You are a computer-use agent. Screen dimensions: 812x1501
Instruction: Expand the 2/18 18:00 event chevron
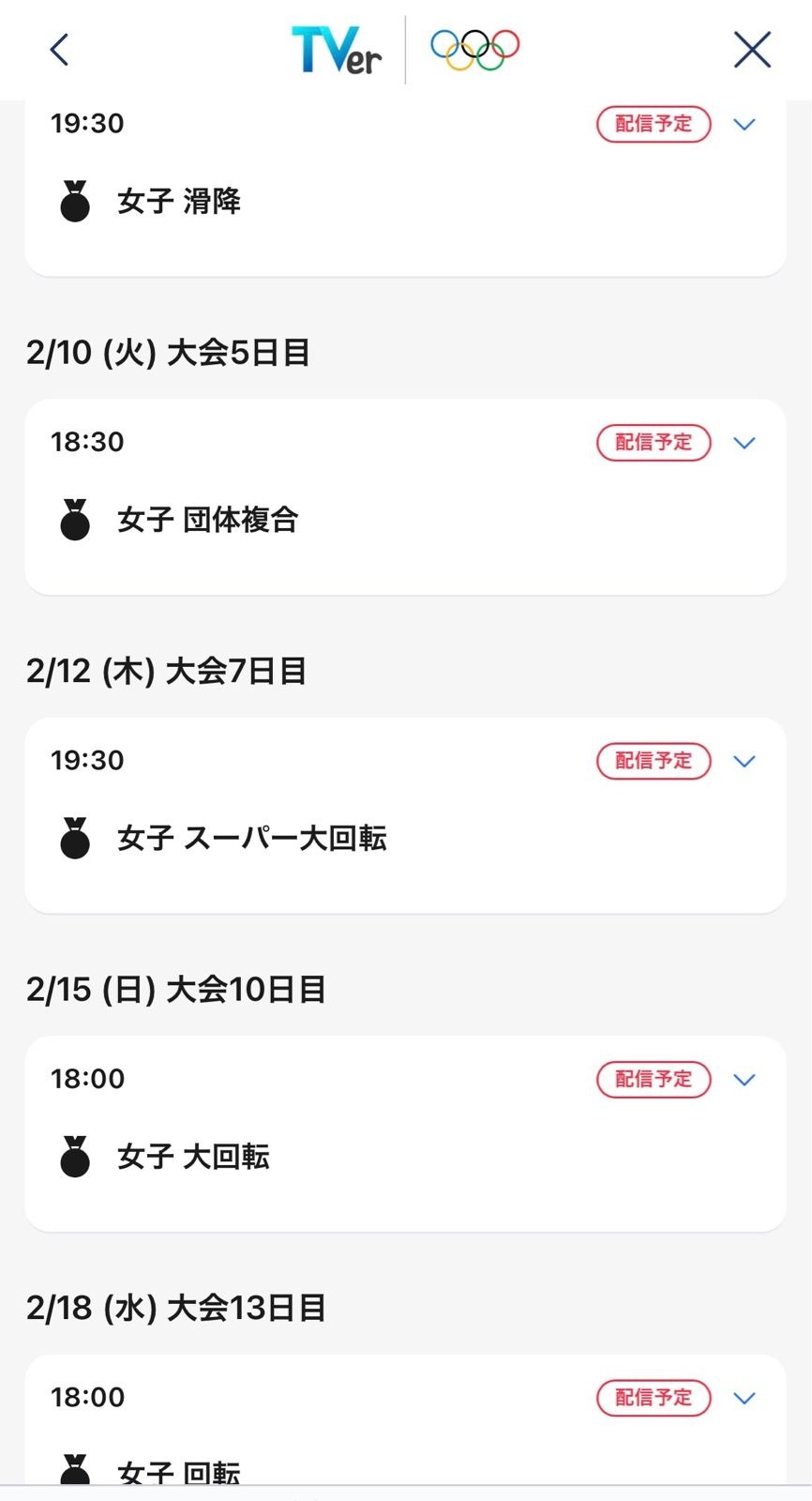point(744,1398)
